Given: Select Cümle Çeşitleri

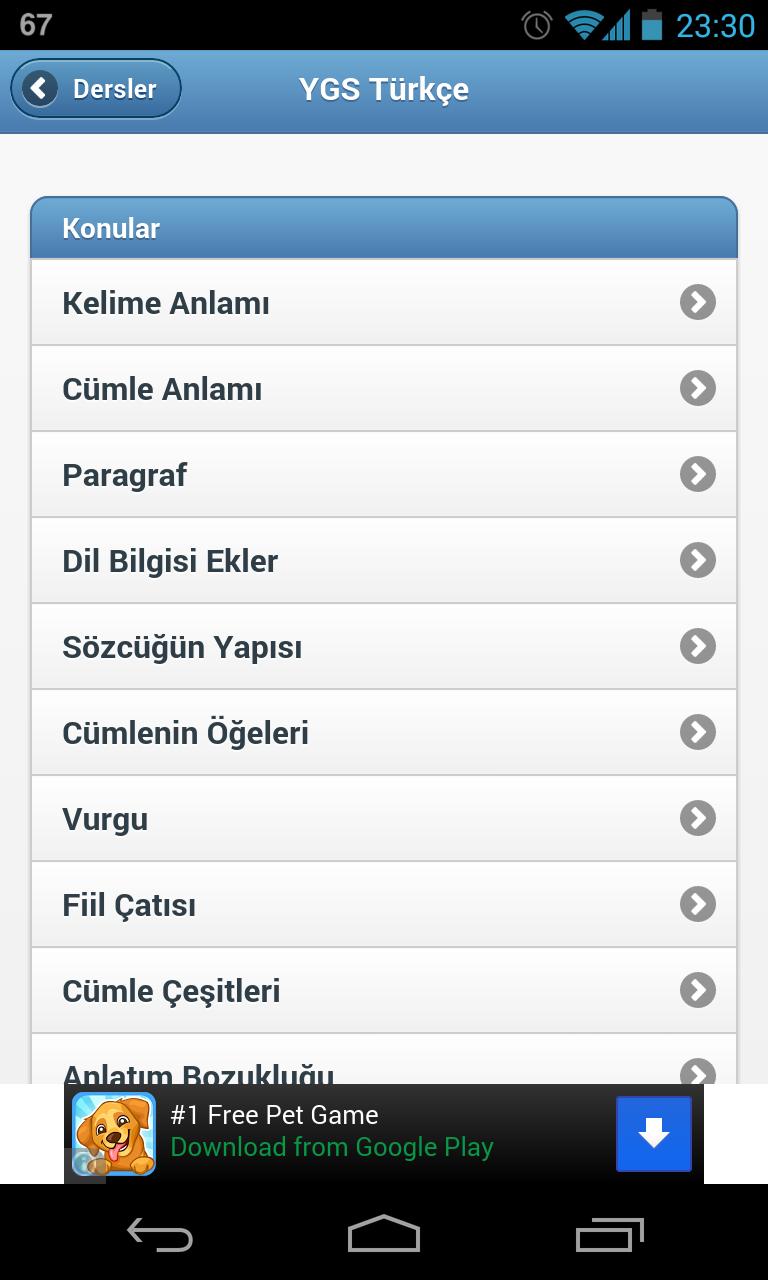Looking at the screenshot, I should [x=383, y=991].
